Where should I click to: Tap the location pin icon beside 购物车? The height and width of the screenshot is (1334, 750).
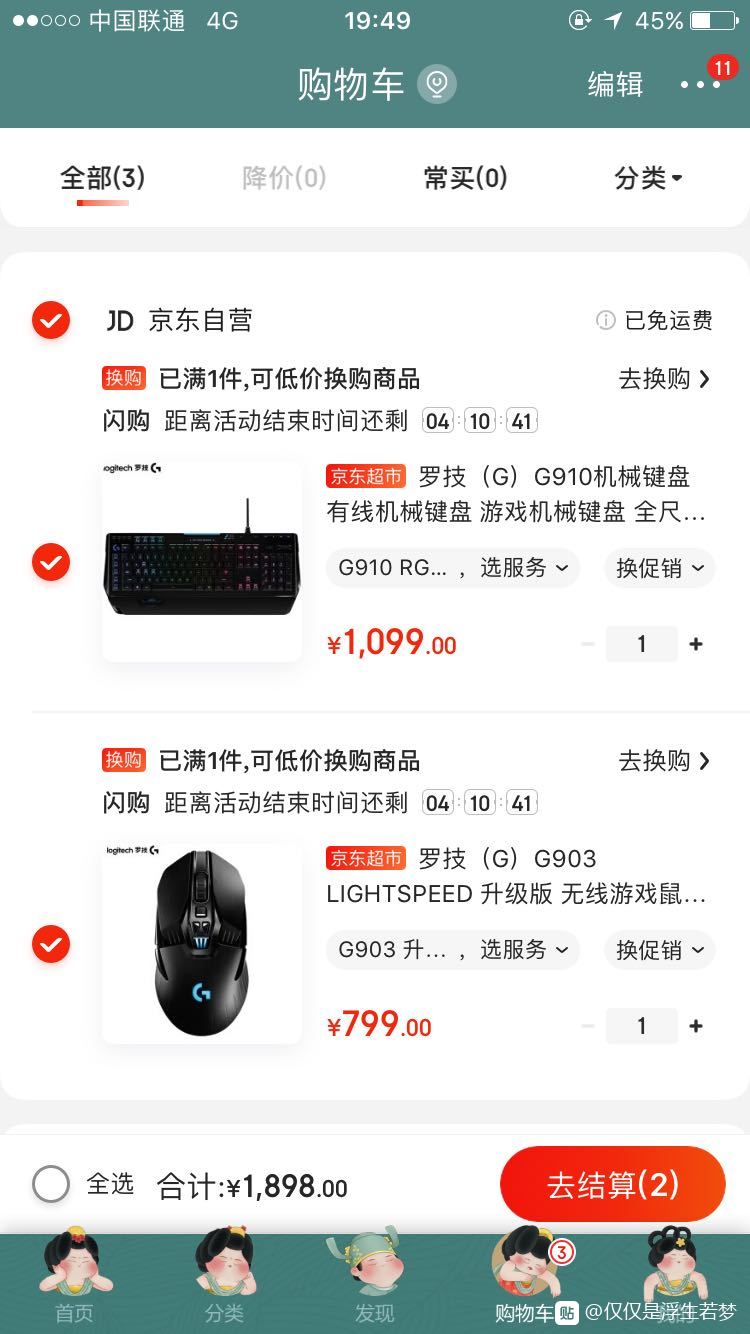pos(437,85)
